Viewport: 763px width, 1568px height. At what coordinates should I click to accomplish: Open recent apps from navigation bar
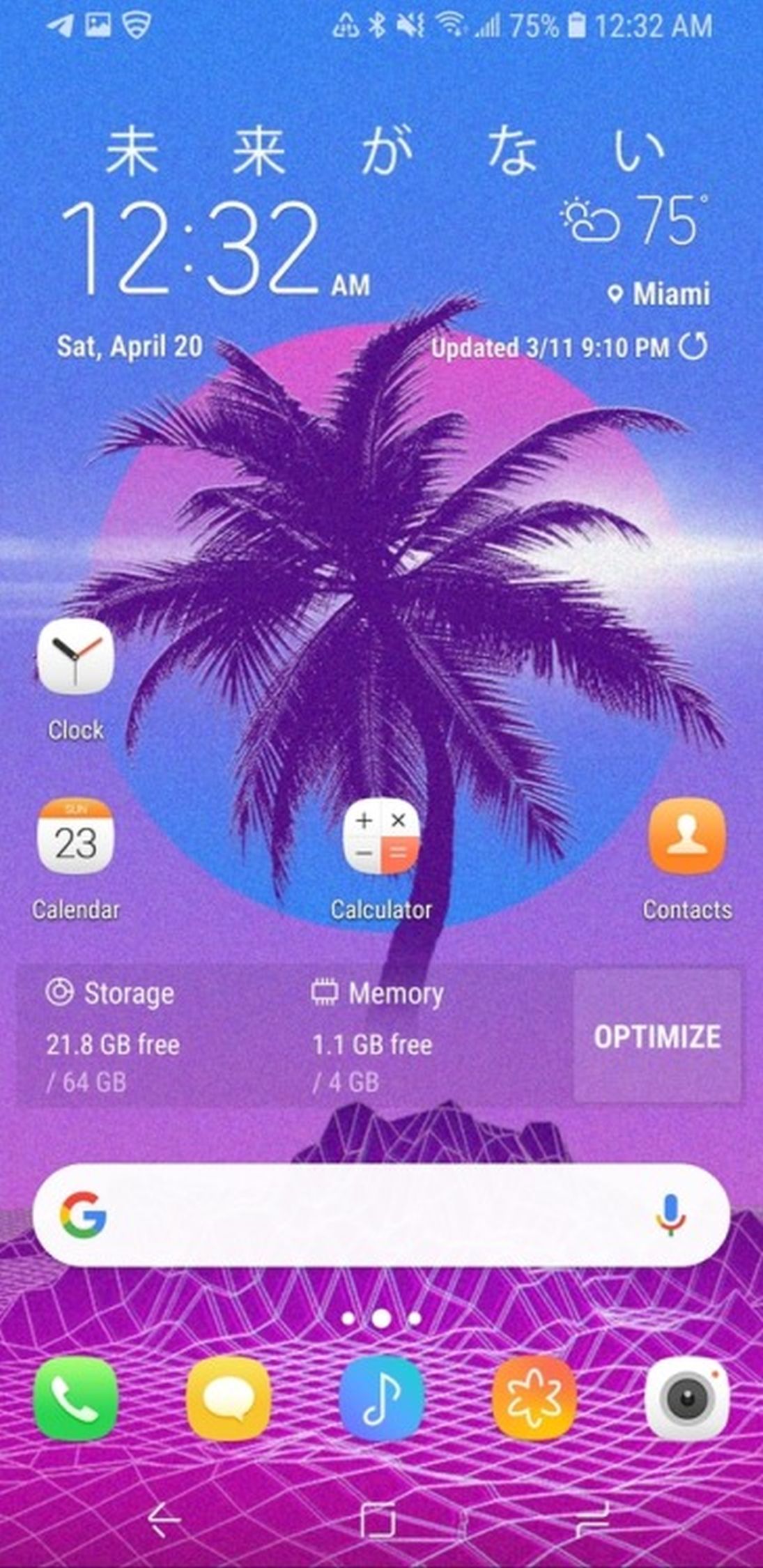[x=593, y=1519]
